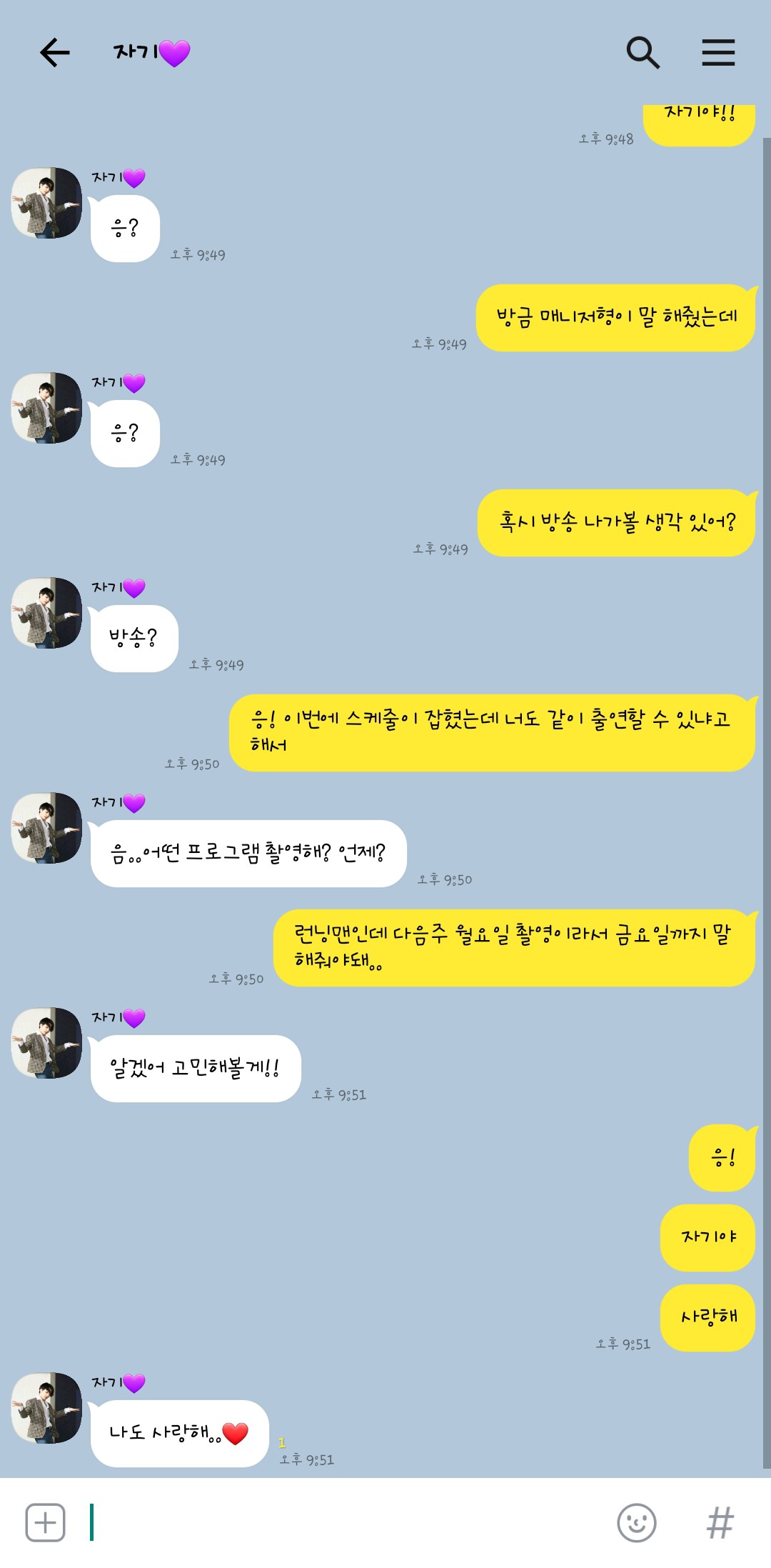Open the hashtag search button
Screen dimensions: 771x1568
tap(720, 1522)
